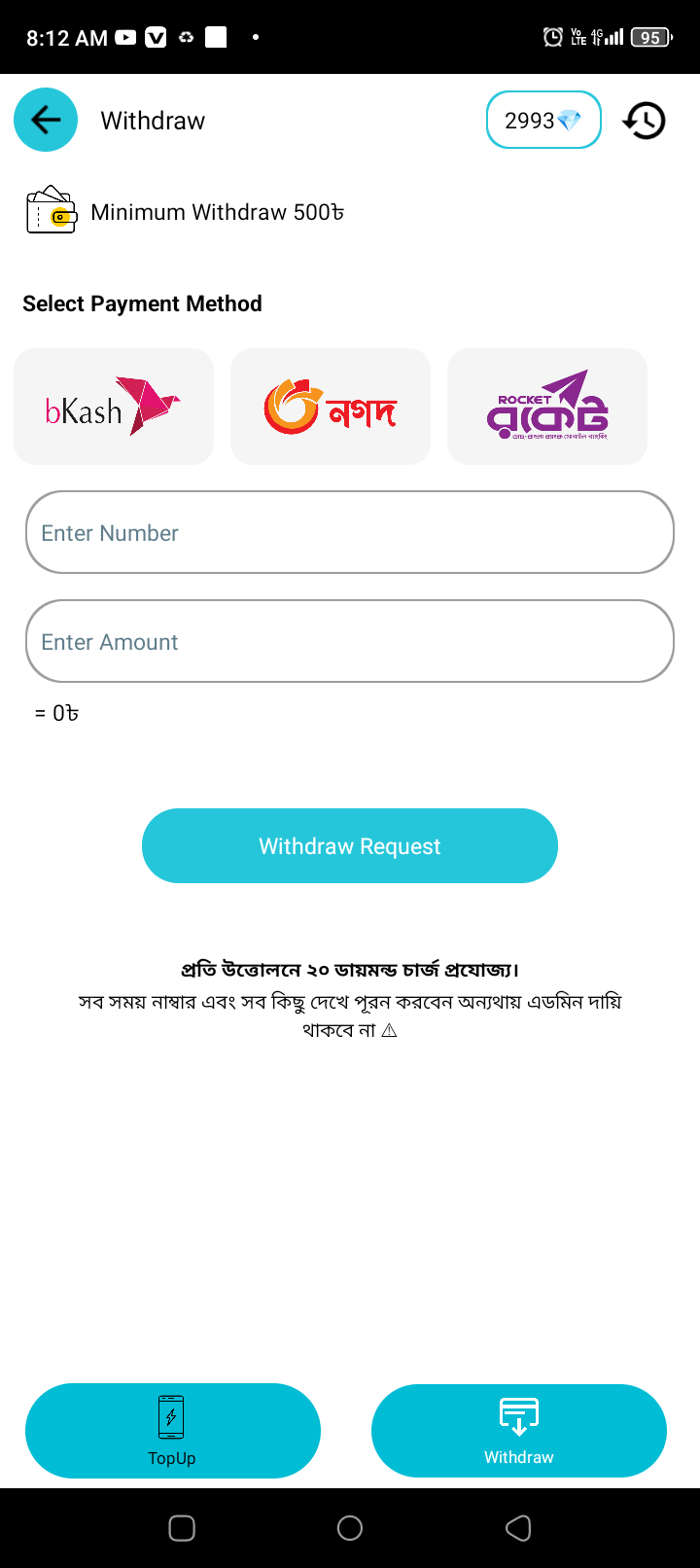
Task: Open the withdrawal history clock icon
Action: coord(644,121)
